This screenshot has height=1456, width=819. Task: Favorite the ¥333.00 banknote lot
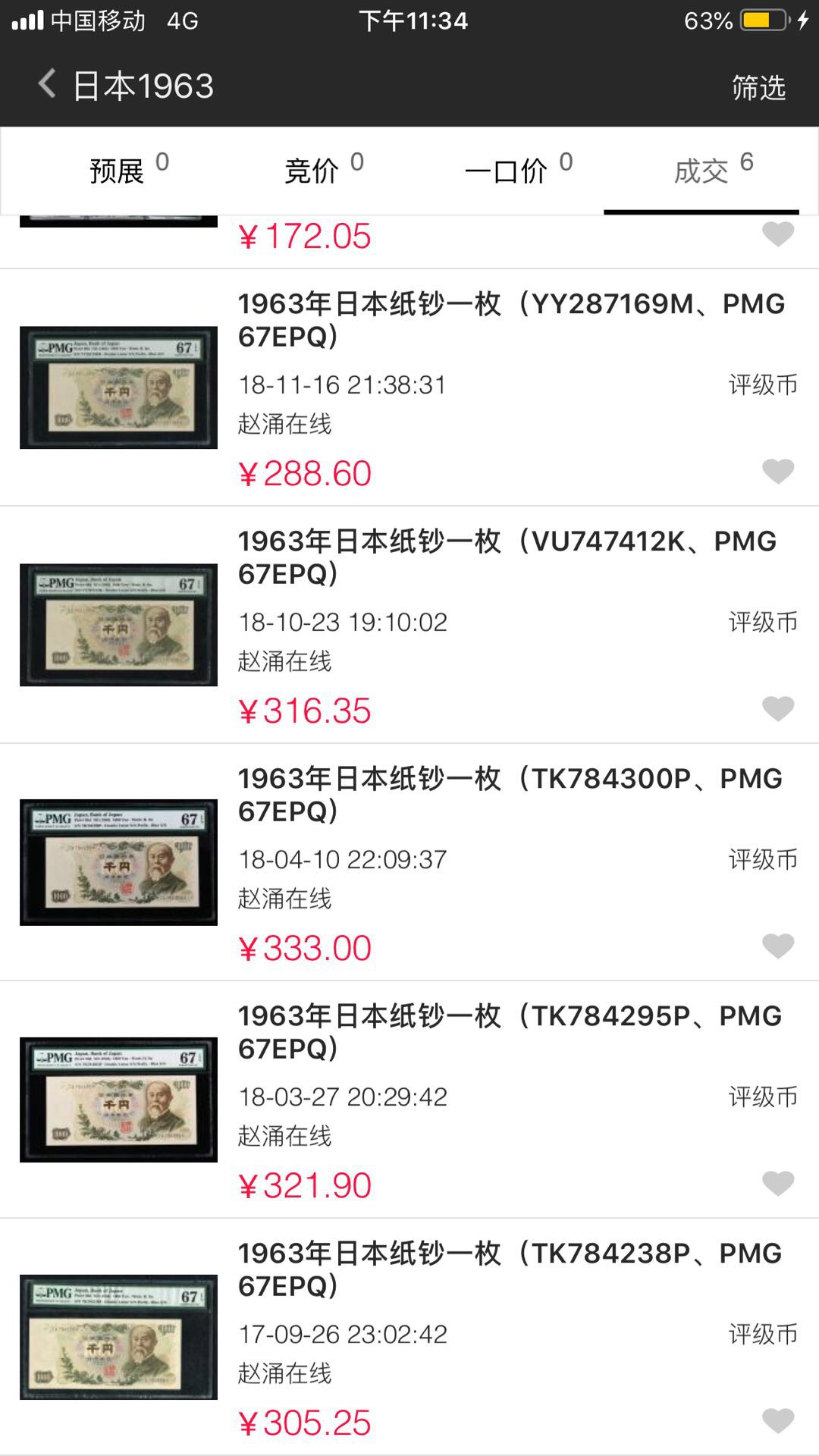pyautogui.click(x=778, y=946)
